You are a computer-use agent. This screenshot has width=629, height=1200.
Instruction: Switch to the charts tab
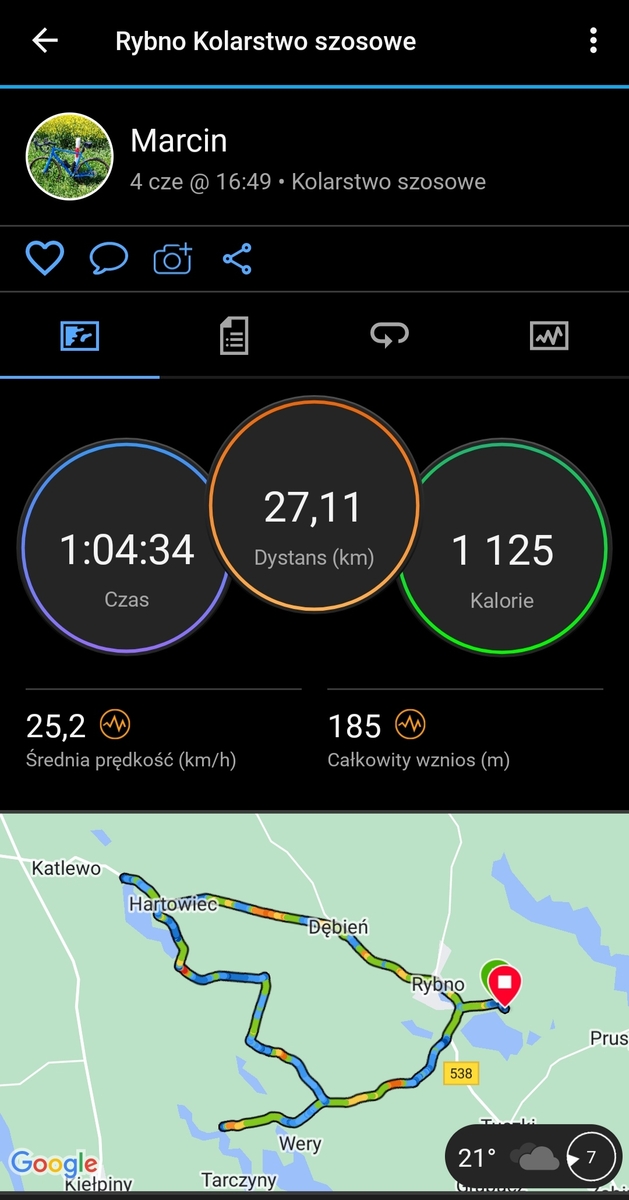click(548, 336)
